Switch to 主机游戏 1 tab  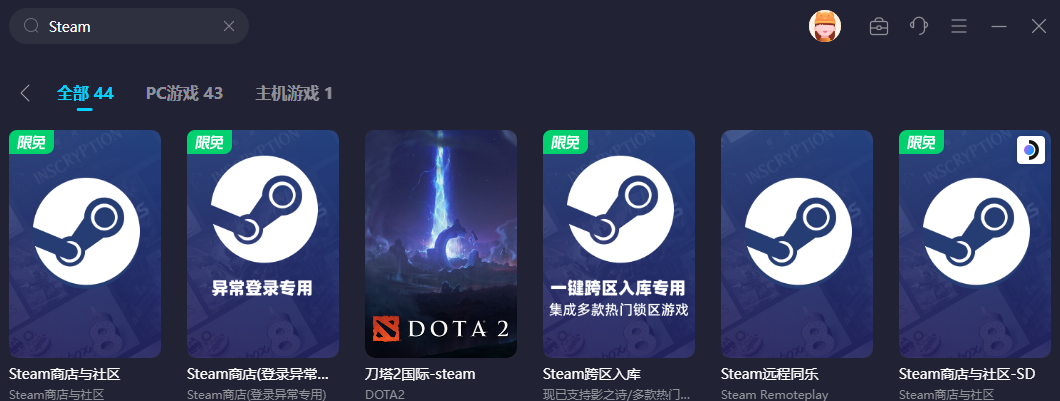pyautogui.click(x=293, y=93)
